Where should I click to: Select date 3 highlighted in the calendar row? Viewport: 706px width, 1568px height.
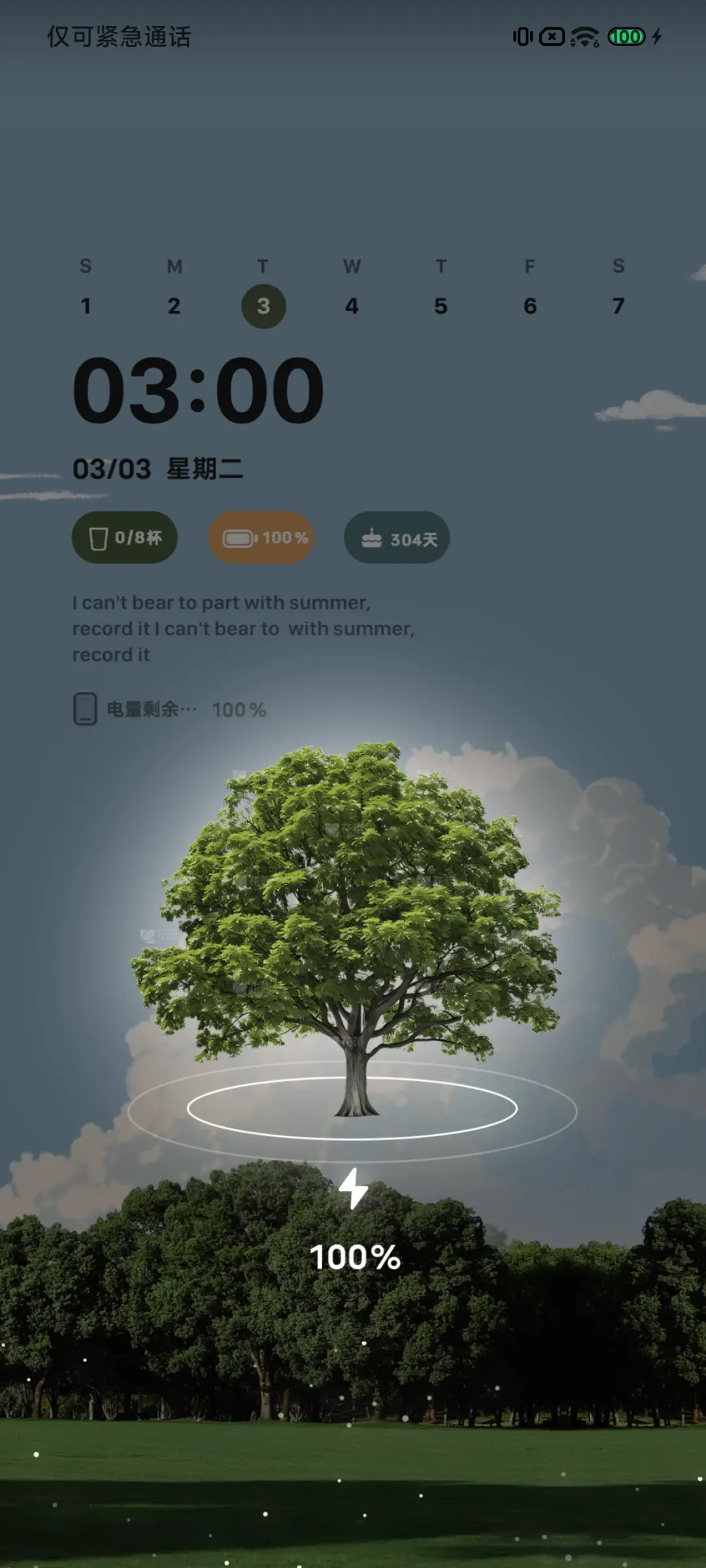263,304
